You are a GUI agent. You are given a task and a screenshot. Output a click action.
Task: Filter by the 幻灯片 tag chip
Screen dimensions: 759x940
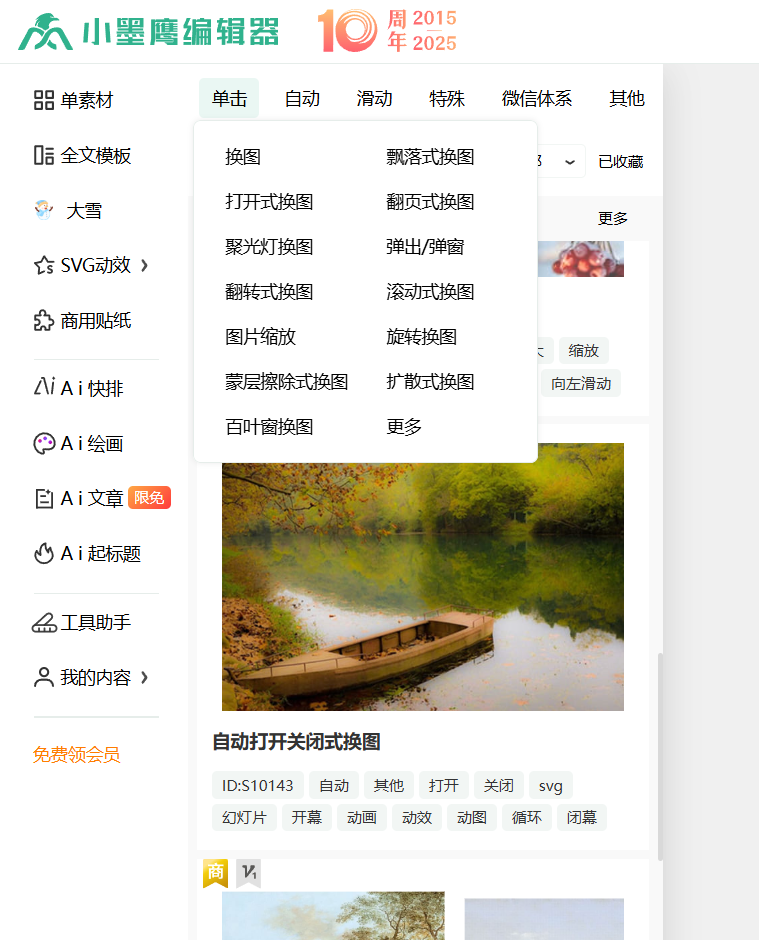click(244, 817)
